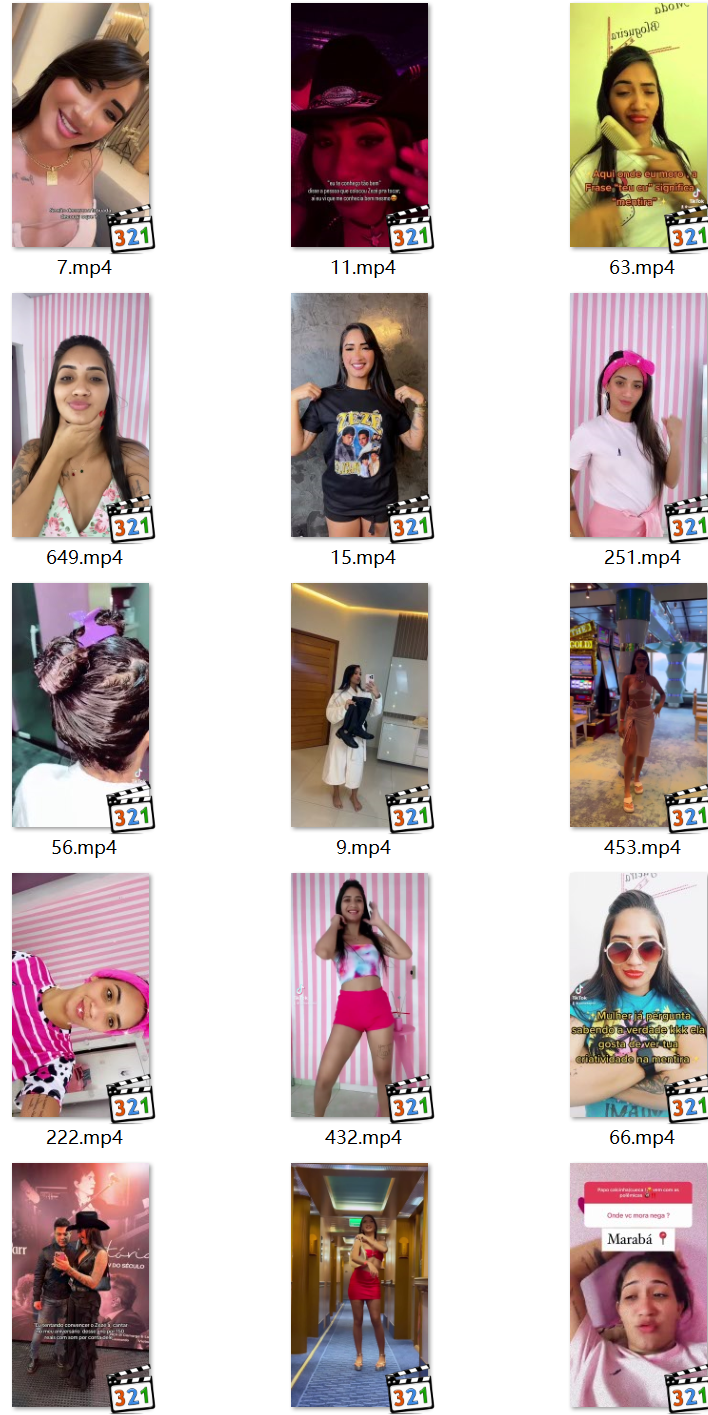Viewport: 708px width, 1415px height.
Task: Open video file 56.mp4
Action: point(81,705)
